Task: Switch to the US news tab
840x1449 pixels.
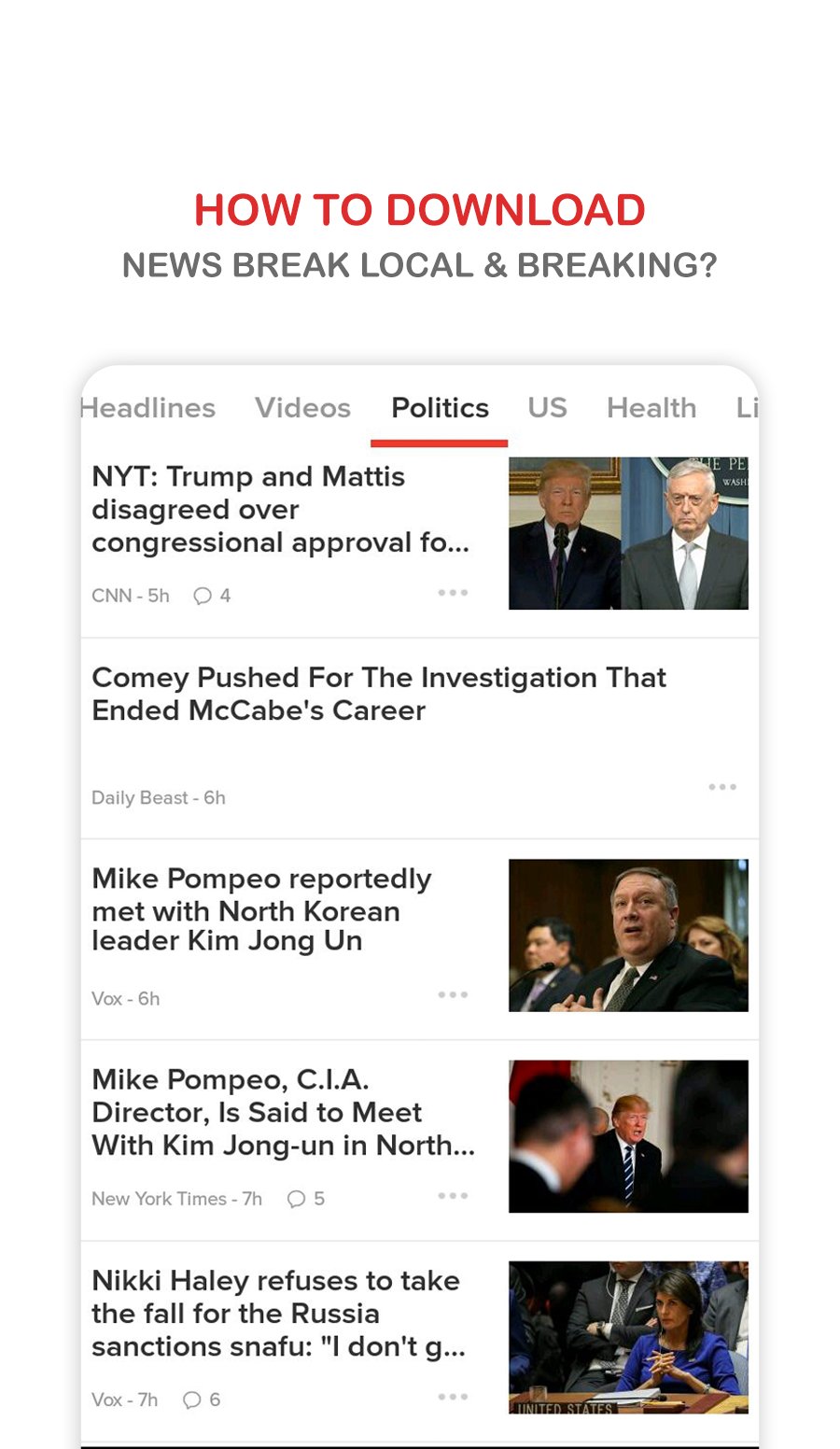Action: [547, 408]
